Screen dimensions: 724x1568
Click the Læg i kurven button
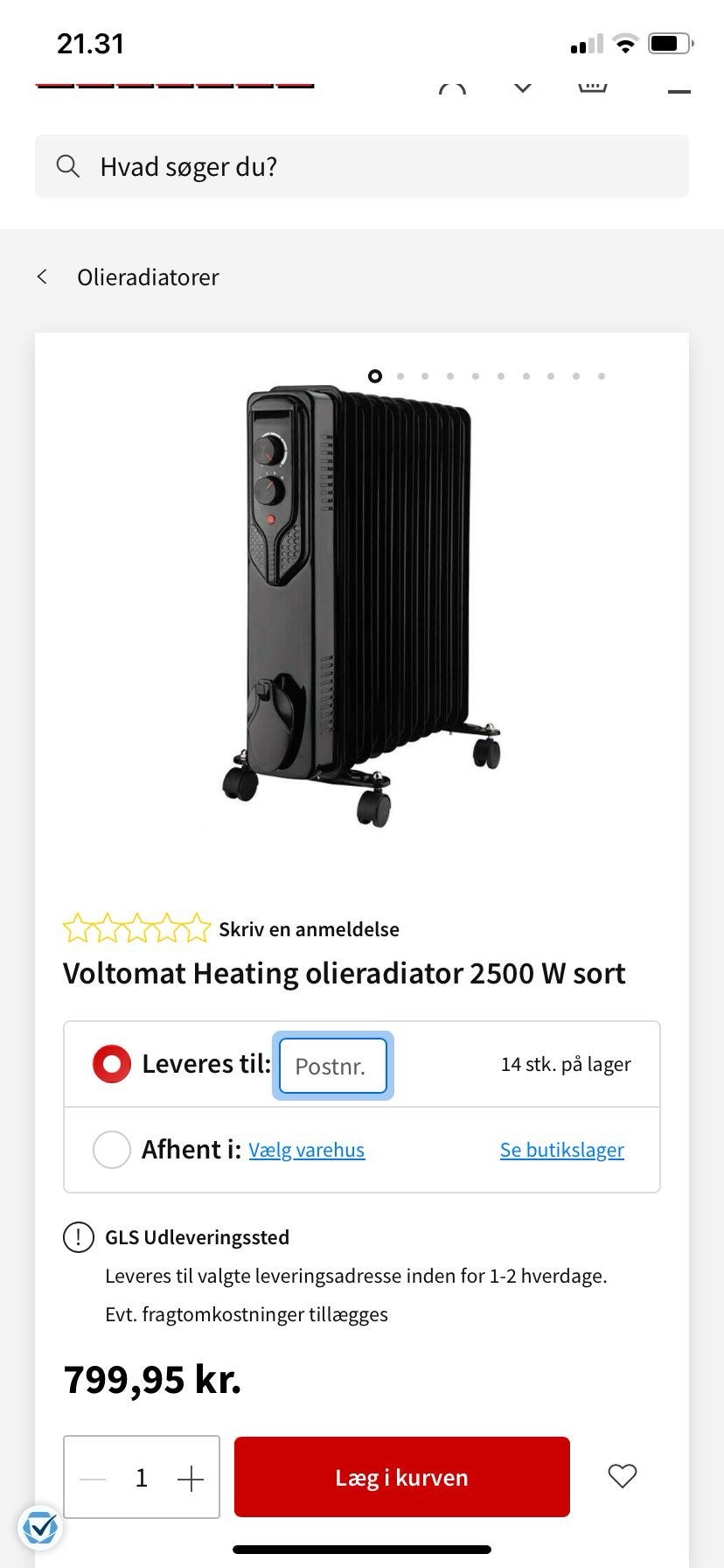[401, 1477]
